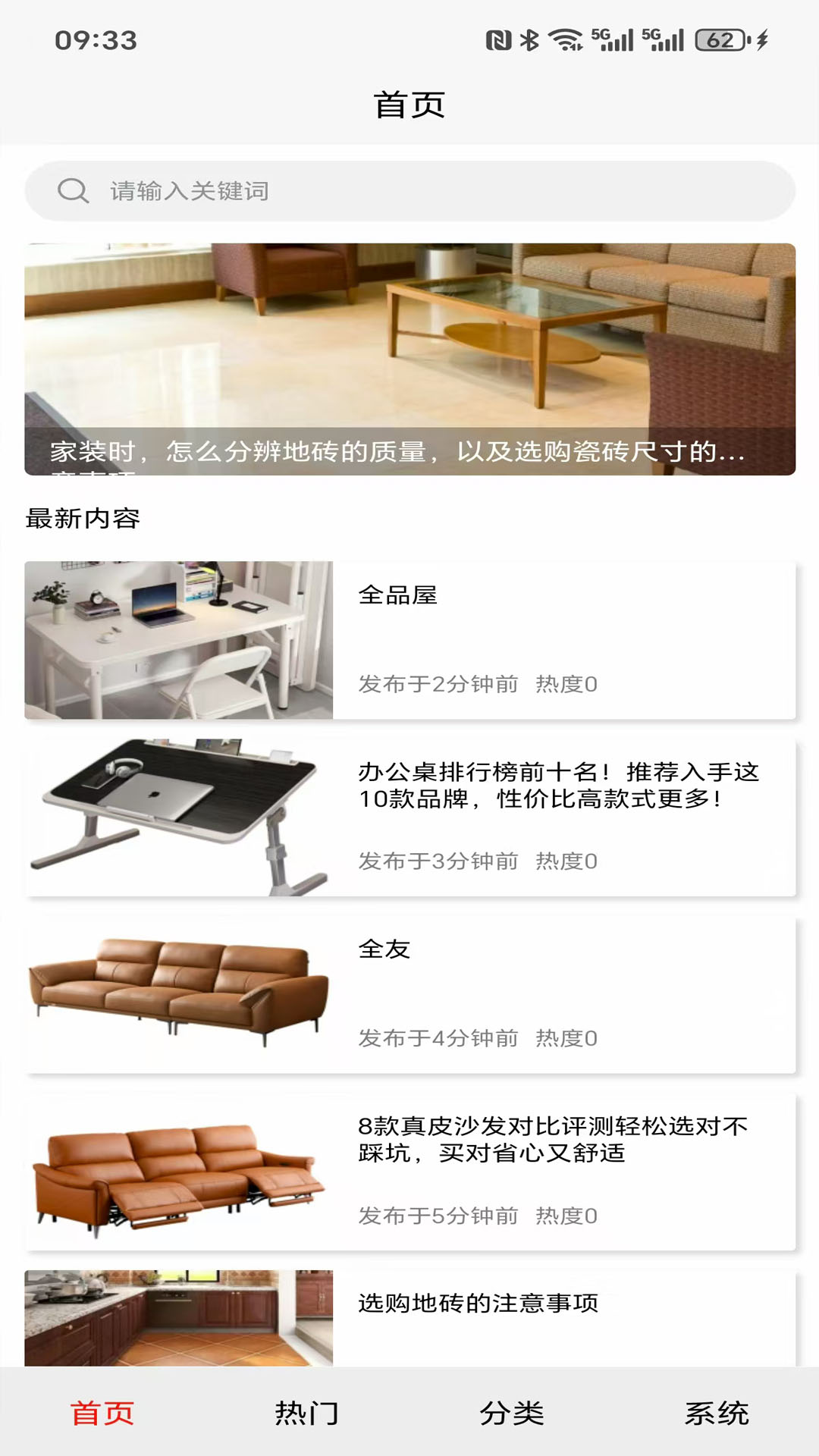Screen dimensions: 819x1456
Task: Open the floor tile quality banner article
Action: click(409, 359)
